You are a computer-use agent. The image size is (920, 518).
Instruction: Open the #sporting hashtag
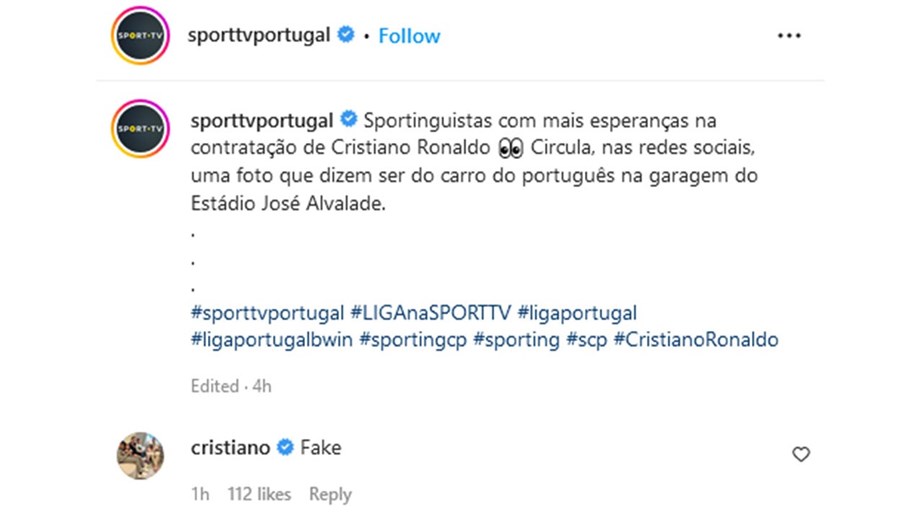pos(516,340)
